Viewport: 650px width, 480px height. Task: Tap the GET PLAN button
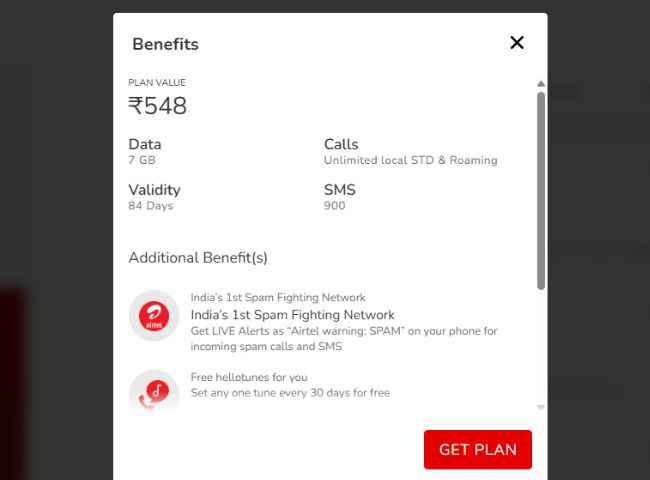477,449
